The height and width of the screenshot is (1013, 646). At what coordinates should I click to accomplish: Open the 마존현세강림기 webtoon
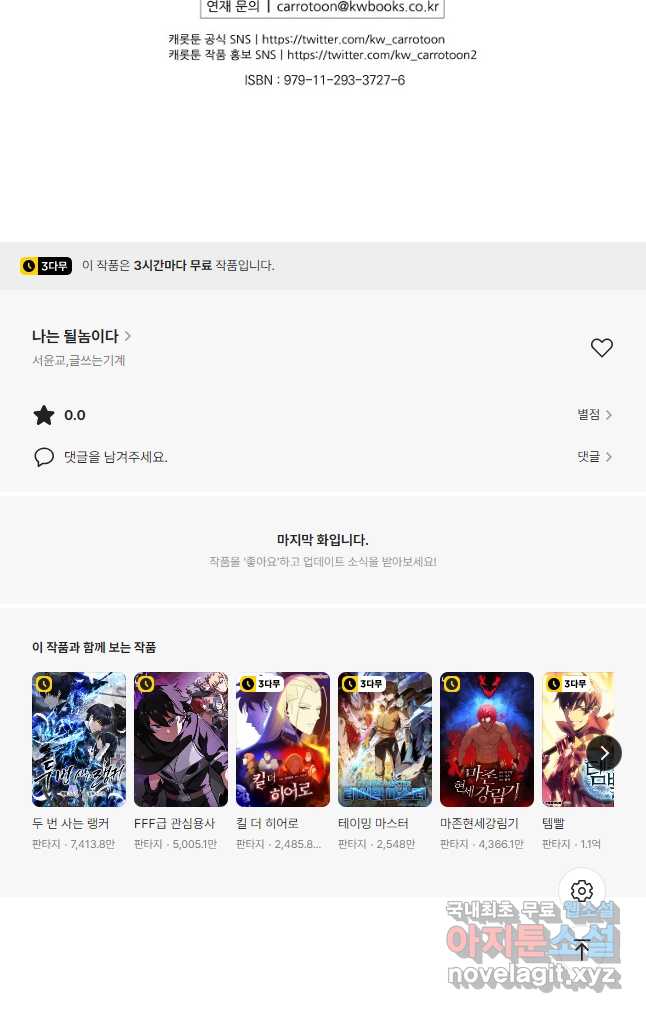pos(487,739)
